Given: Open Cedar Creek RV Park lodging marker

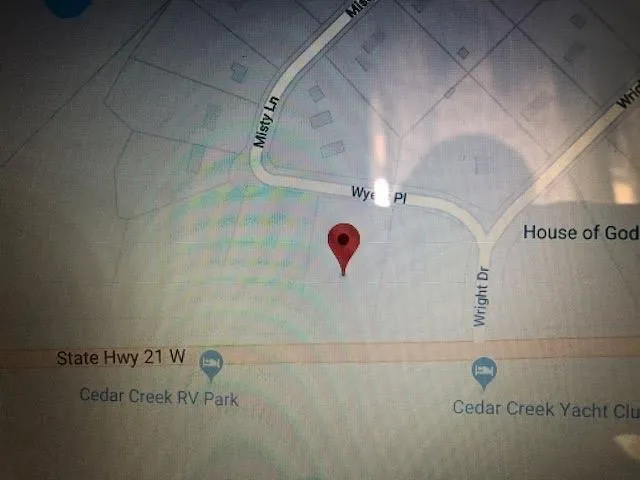Looking at the screenshot, I should [211, 364].
